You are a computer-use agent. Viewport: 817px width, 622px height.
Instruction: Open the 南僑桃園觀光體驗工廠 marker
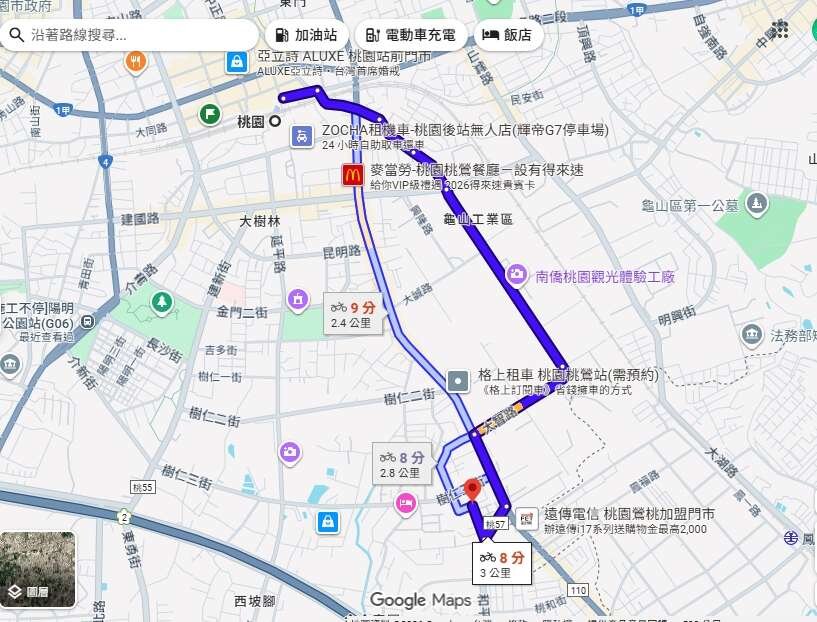[x=517, y=274]
